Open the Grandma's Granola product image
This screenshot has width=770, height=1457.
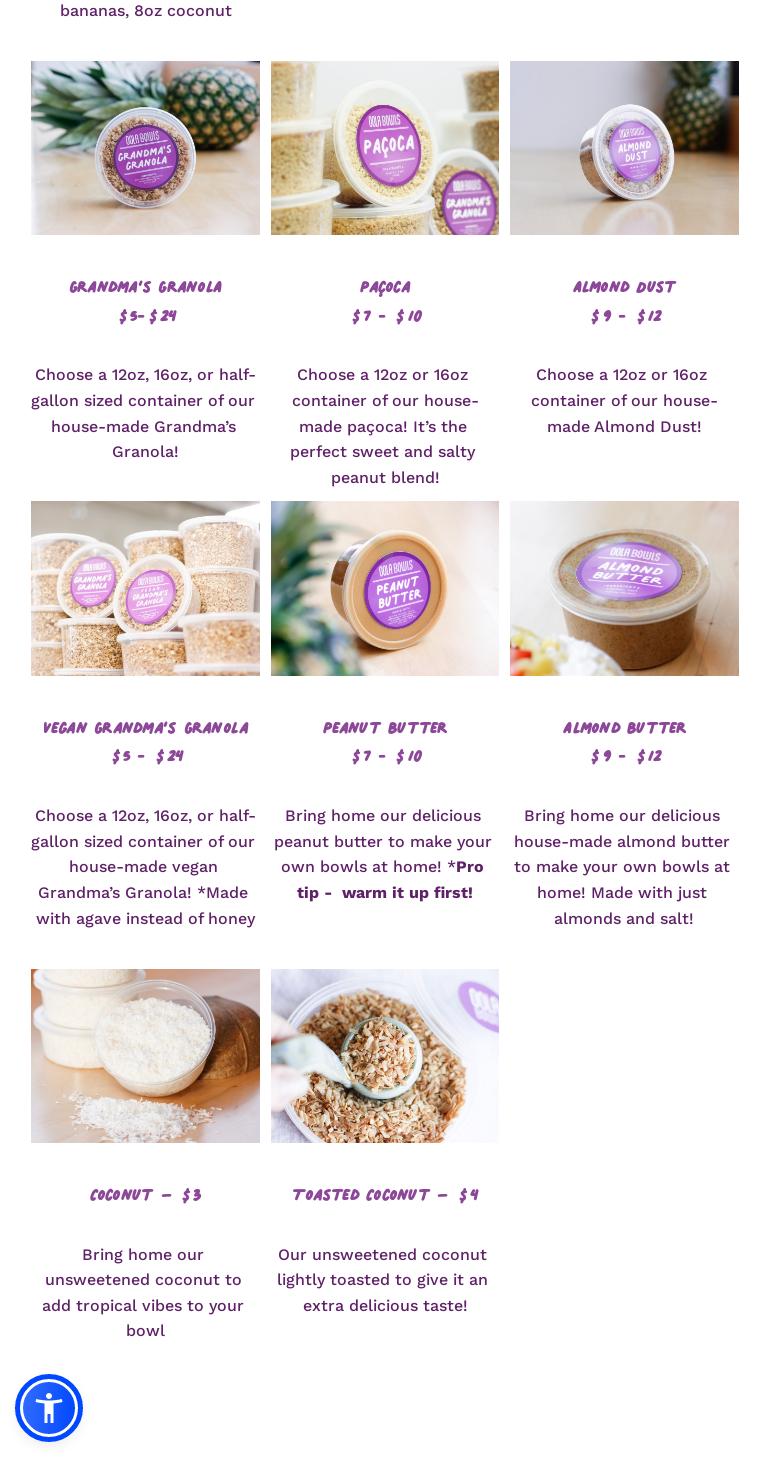pyautogui.click(x=145, y=148)
